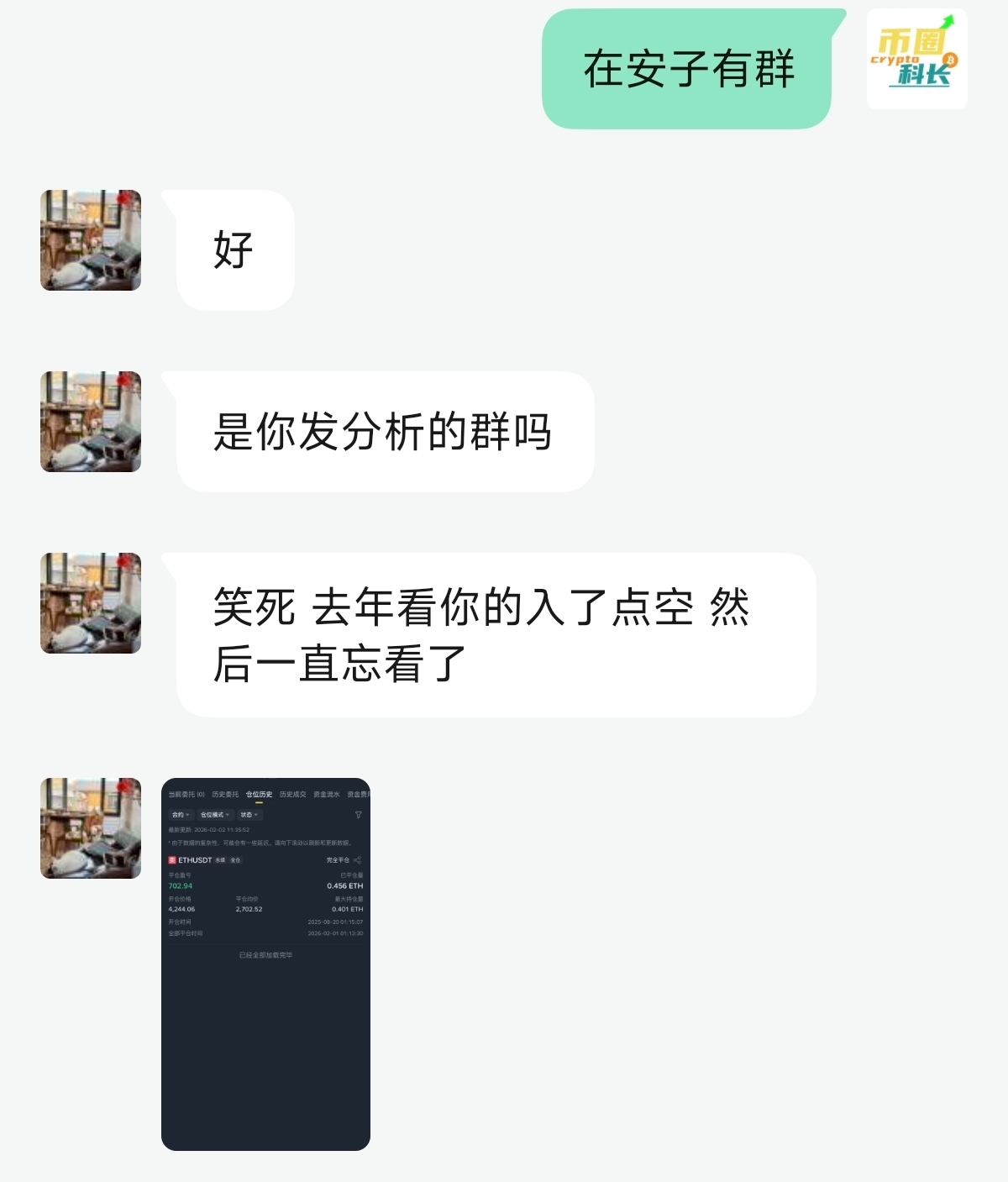Viewport: 1008px width, 1182px height.
Task: View profile from avatar beside "是你发分析的群吗"
Action: [x=91, y=422]
